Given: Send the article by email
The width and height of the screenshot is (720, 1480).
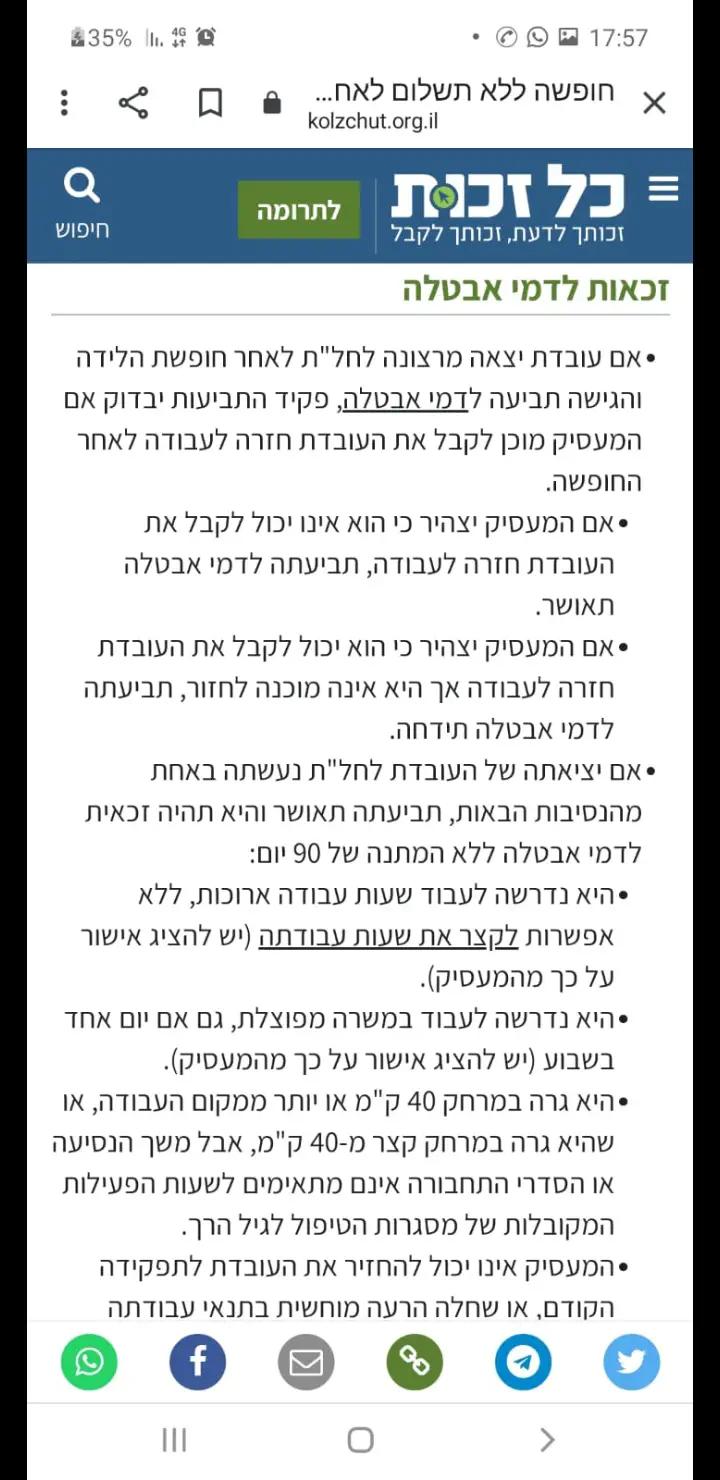Looking at the screenshot, I should pos(305,1361).
